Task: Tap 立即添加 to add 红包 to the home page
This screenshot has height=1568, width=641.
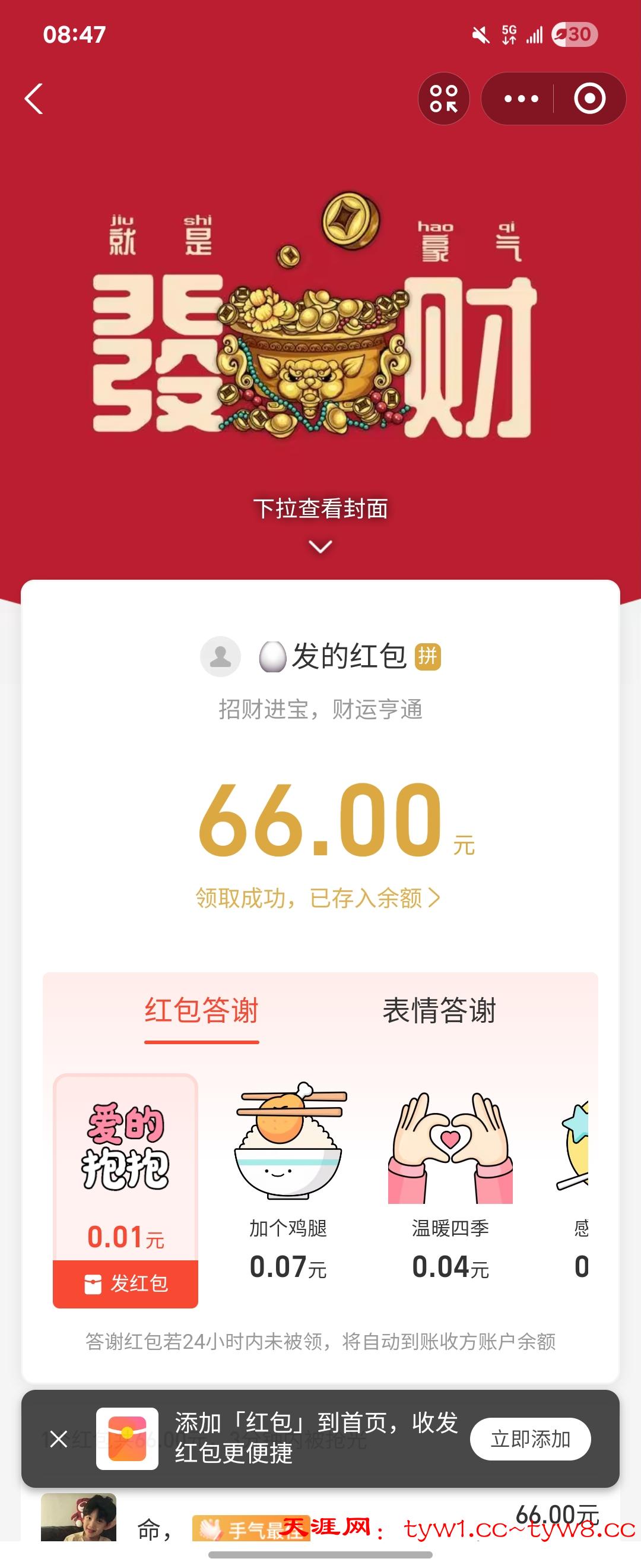Action: click(529, 1439)
